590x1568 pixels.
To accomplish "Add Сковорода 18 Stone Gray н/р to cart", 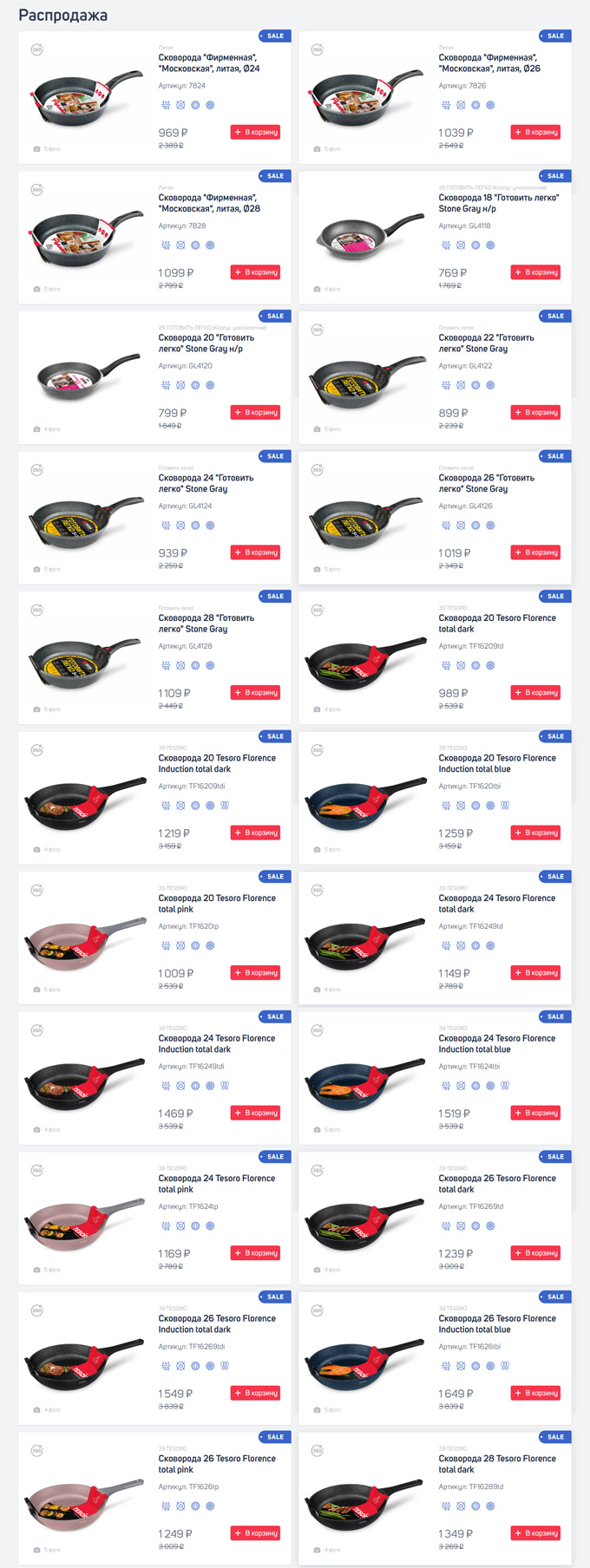I will coord(535,272).
